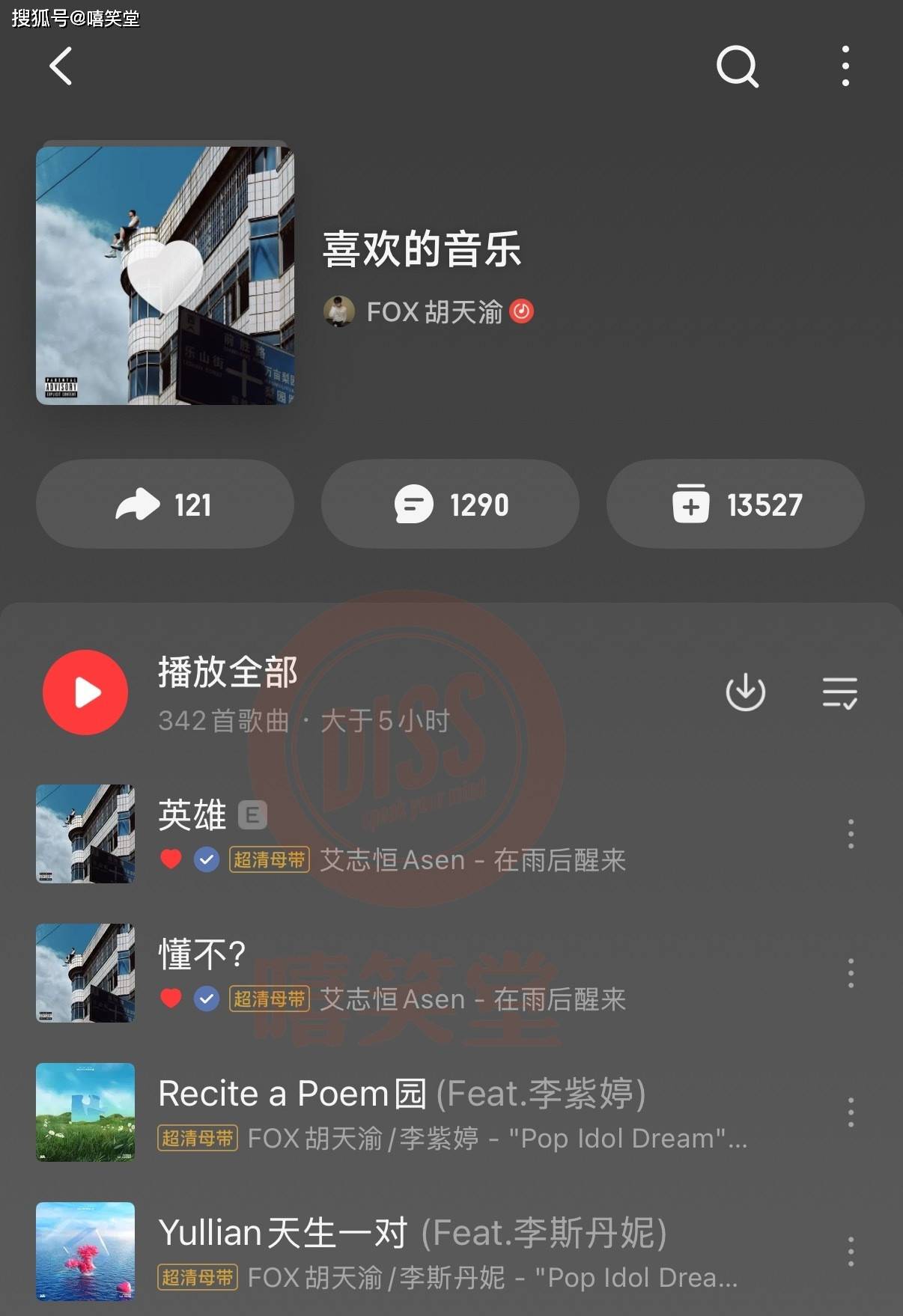903x1316 pixels.
Task: Open the 1290 comments
Action: pyautogui.click(x=450, y=504)
